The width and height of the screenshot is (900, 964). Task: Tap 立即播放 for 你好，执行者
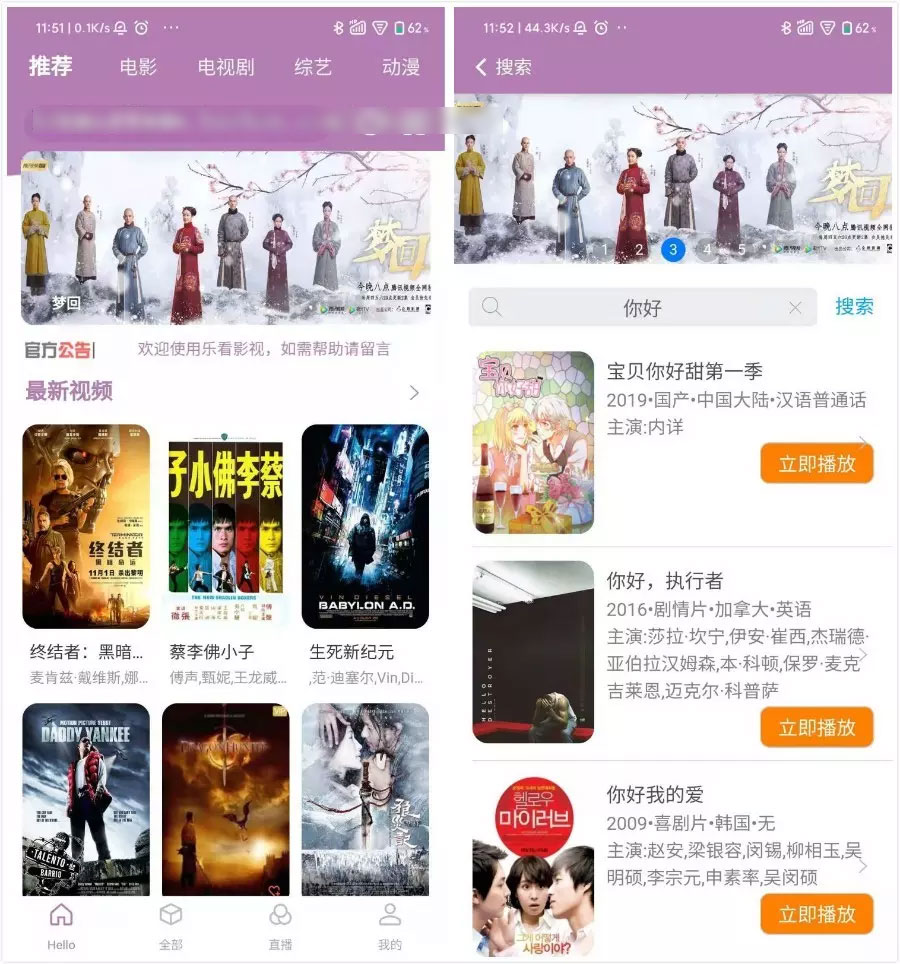point(816,727)
